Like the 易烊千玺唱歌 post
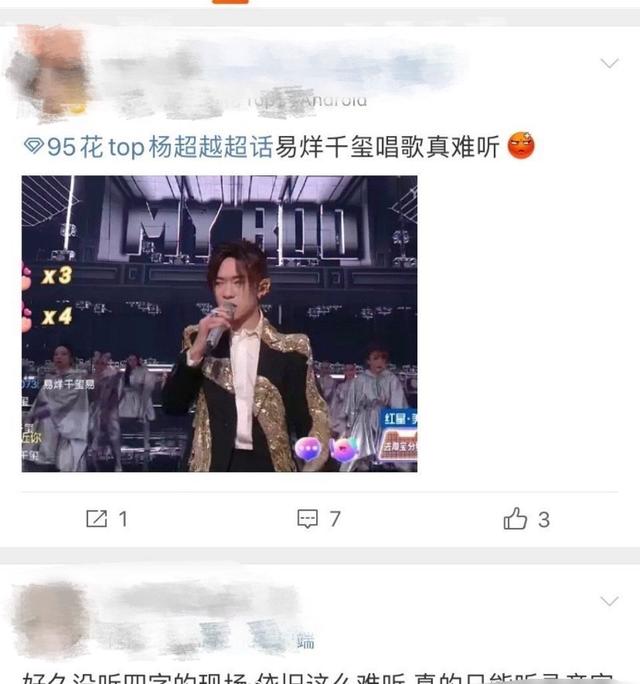 pyautogui.click(x=526, y=519)
